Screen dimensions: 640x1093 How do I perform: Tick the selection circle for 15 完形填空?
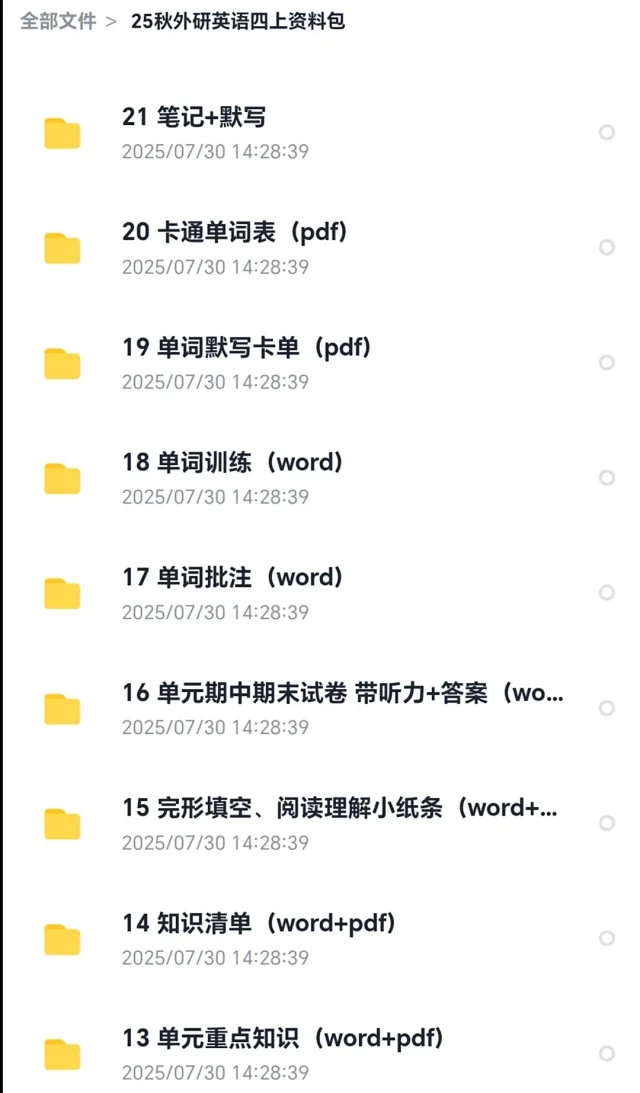pyautogui.click(x=607, y=823)
